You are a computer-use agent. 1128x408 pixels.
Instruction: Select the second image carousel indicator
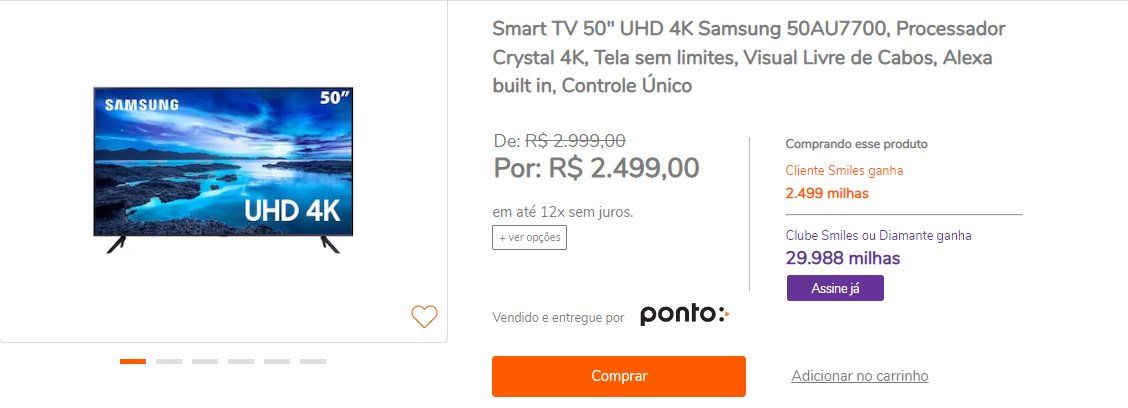[169, 361]
